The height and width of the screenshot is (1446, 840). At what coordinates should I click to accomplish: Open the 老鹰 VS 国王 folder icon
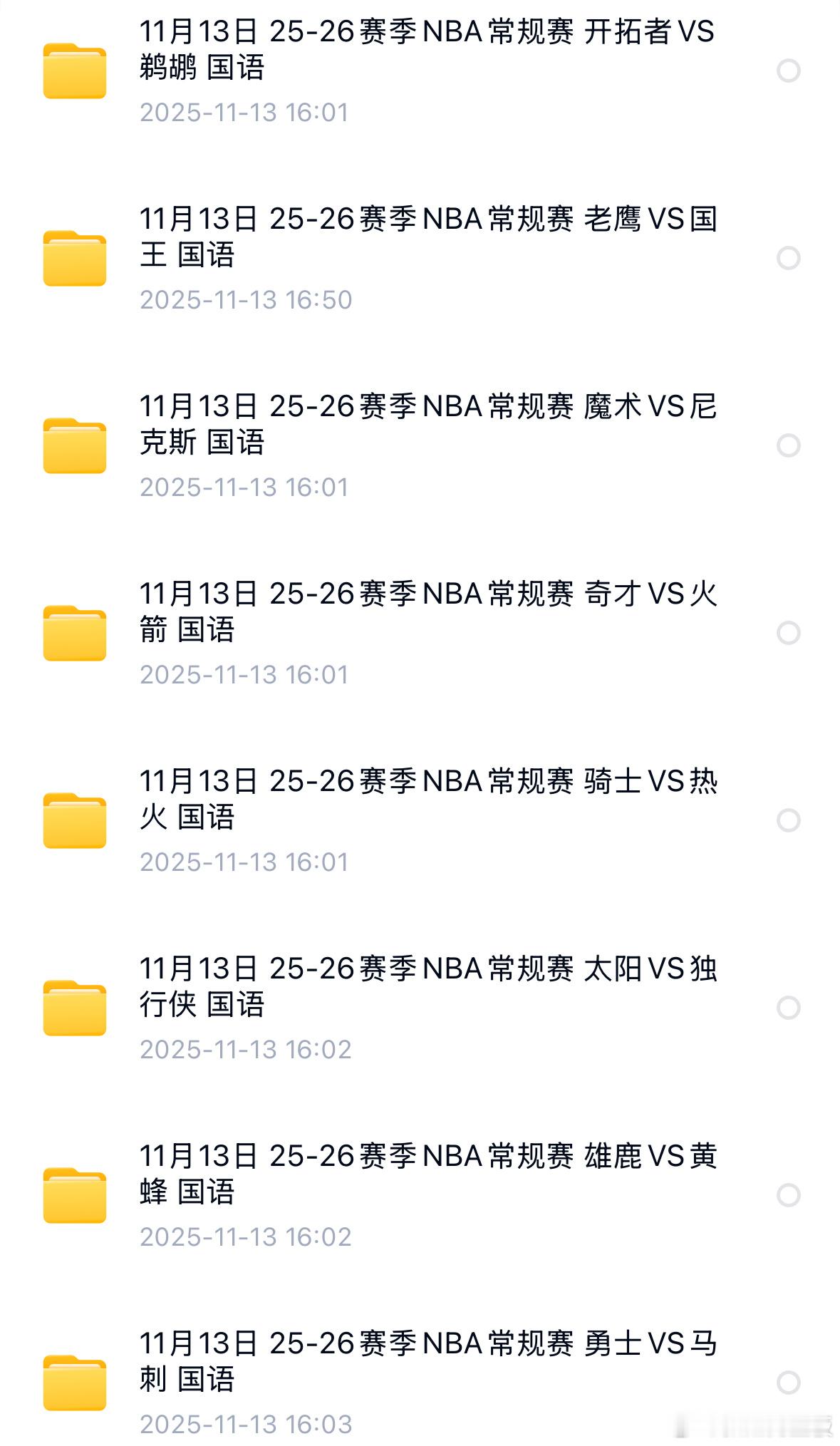[x=73, y=258]
